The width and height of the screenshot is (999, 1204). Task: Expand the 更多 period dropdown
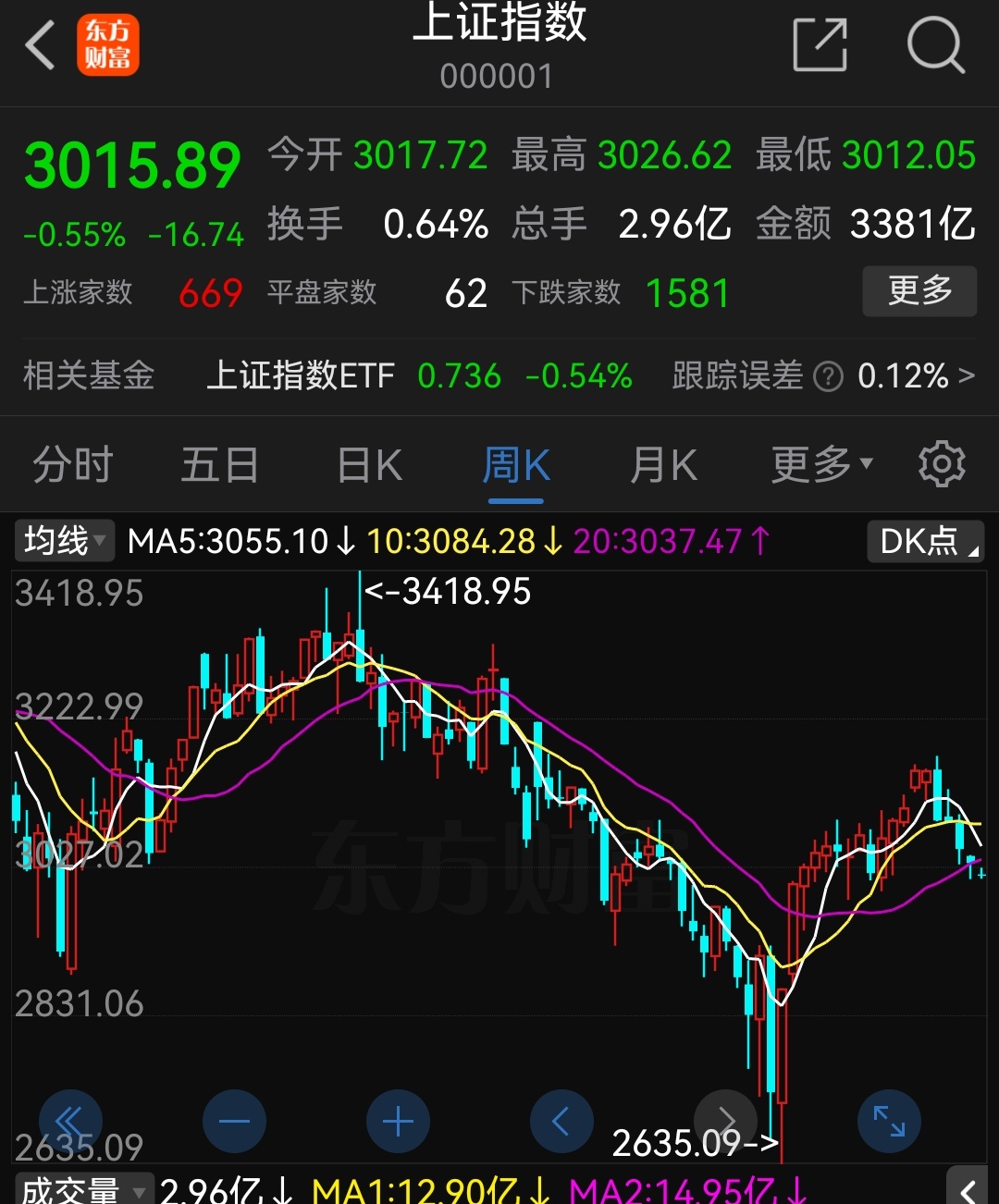point(820,464)
